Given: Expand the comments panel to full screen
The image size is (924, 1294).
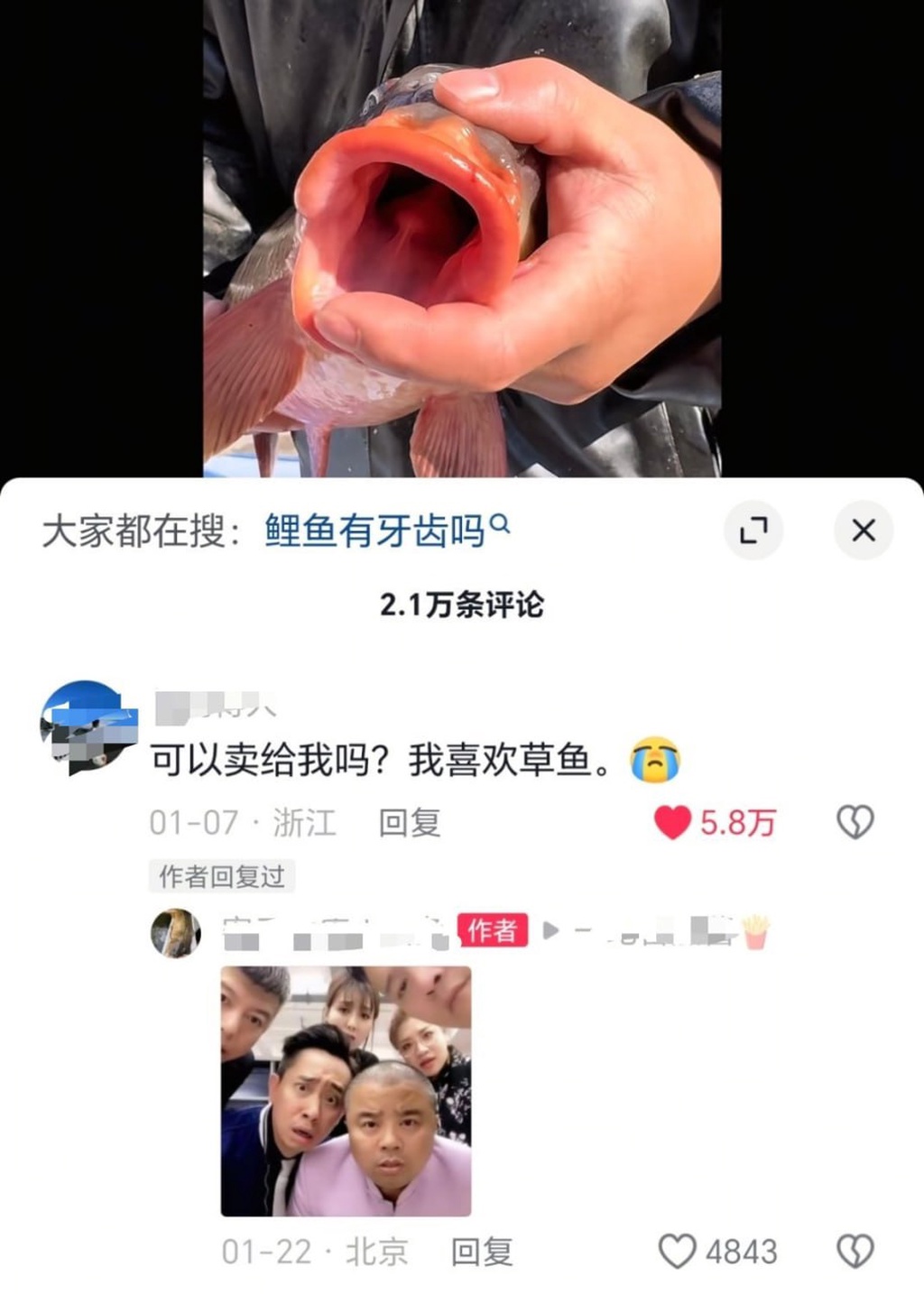Looking at the screenshot, I should click(753, 531).
